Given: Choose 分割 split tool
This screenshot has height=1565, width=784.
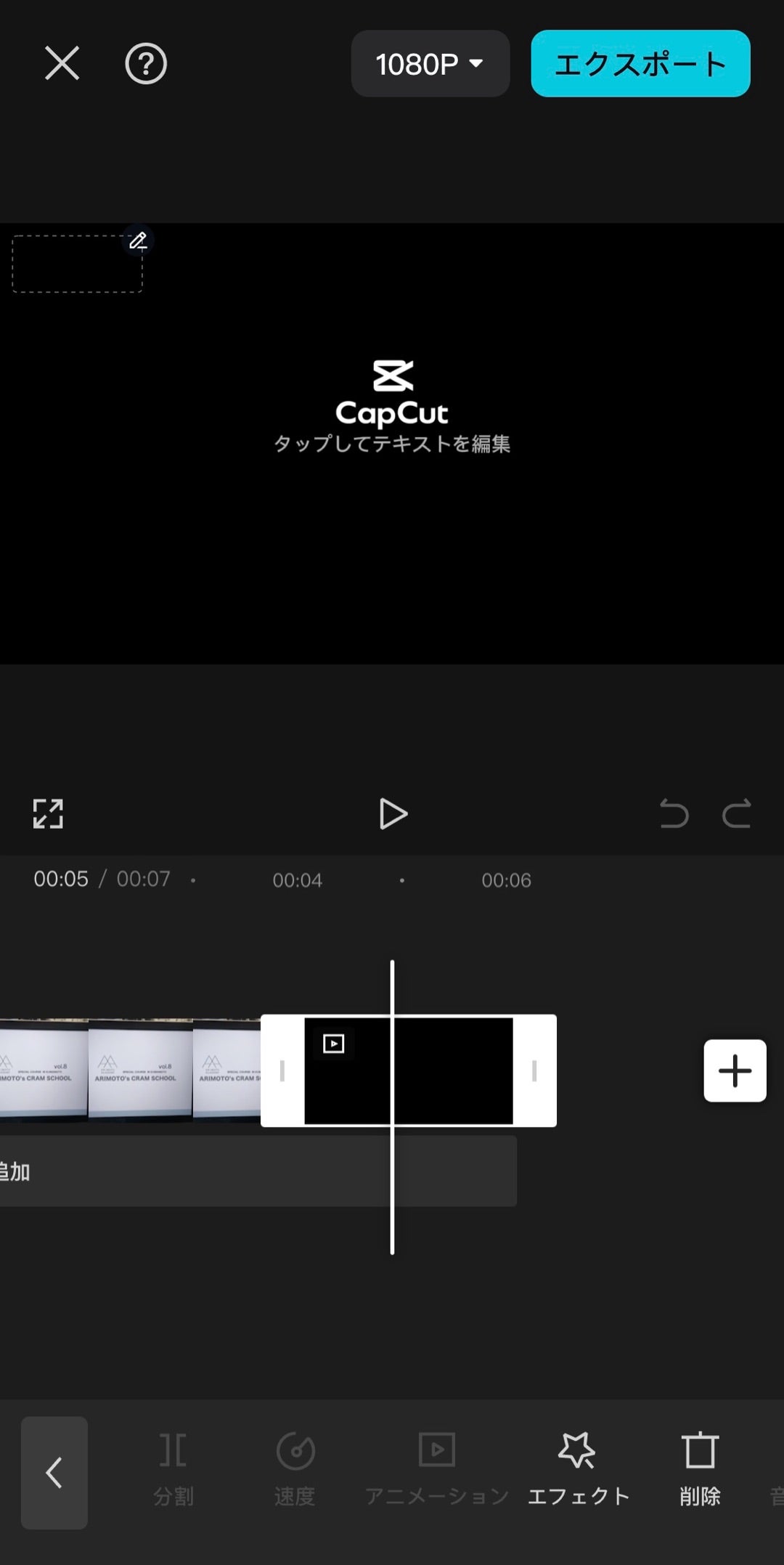Looking at the screenshot, I should tap(173, 1468).
